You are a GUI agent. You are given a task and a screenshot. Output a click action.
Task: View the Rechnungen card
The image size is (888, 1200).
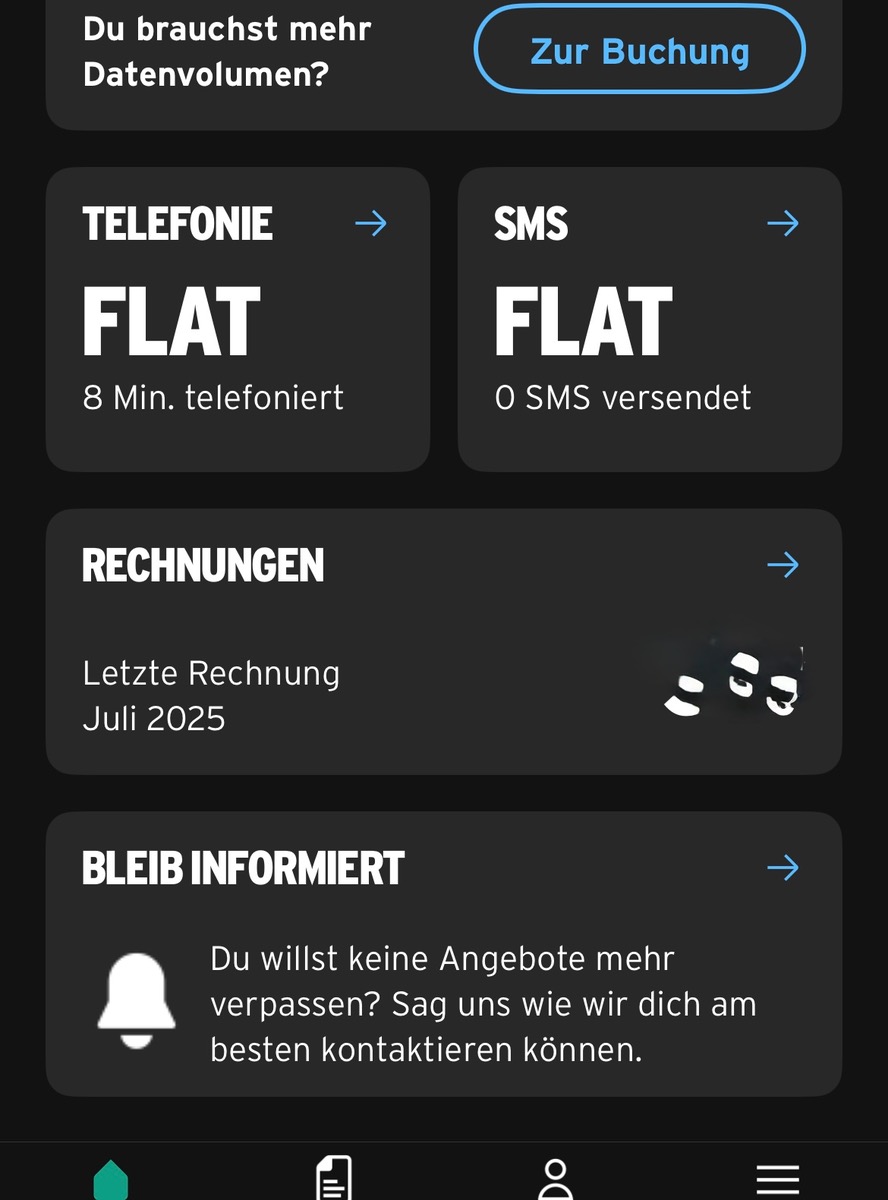[x=443, y=641]
